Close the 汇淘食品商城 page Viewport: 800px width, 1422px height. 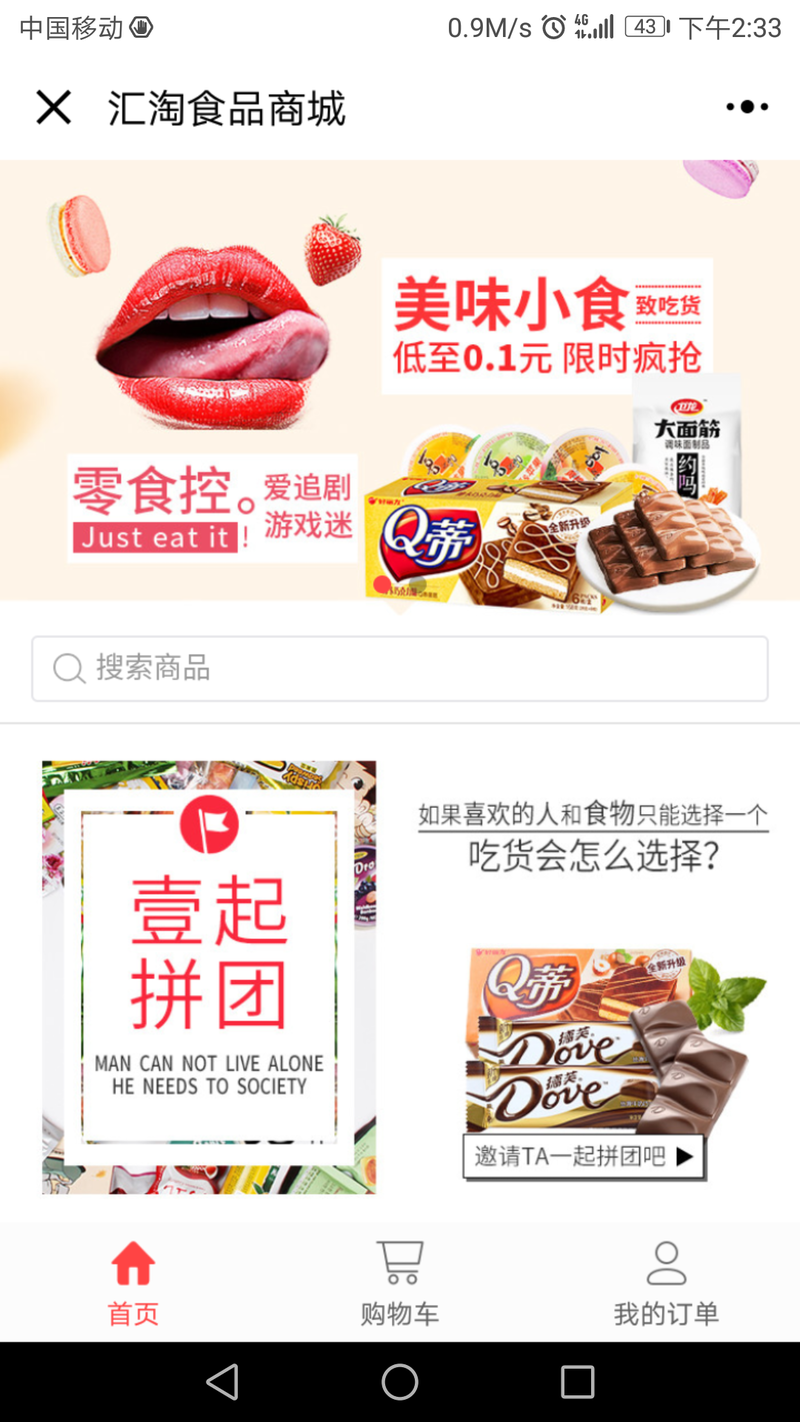pos(54,107)
